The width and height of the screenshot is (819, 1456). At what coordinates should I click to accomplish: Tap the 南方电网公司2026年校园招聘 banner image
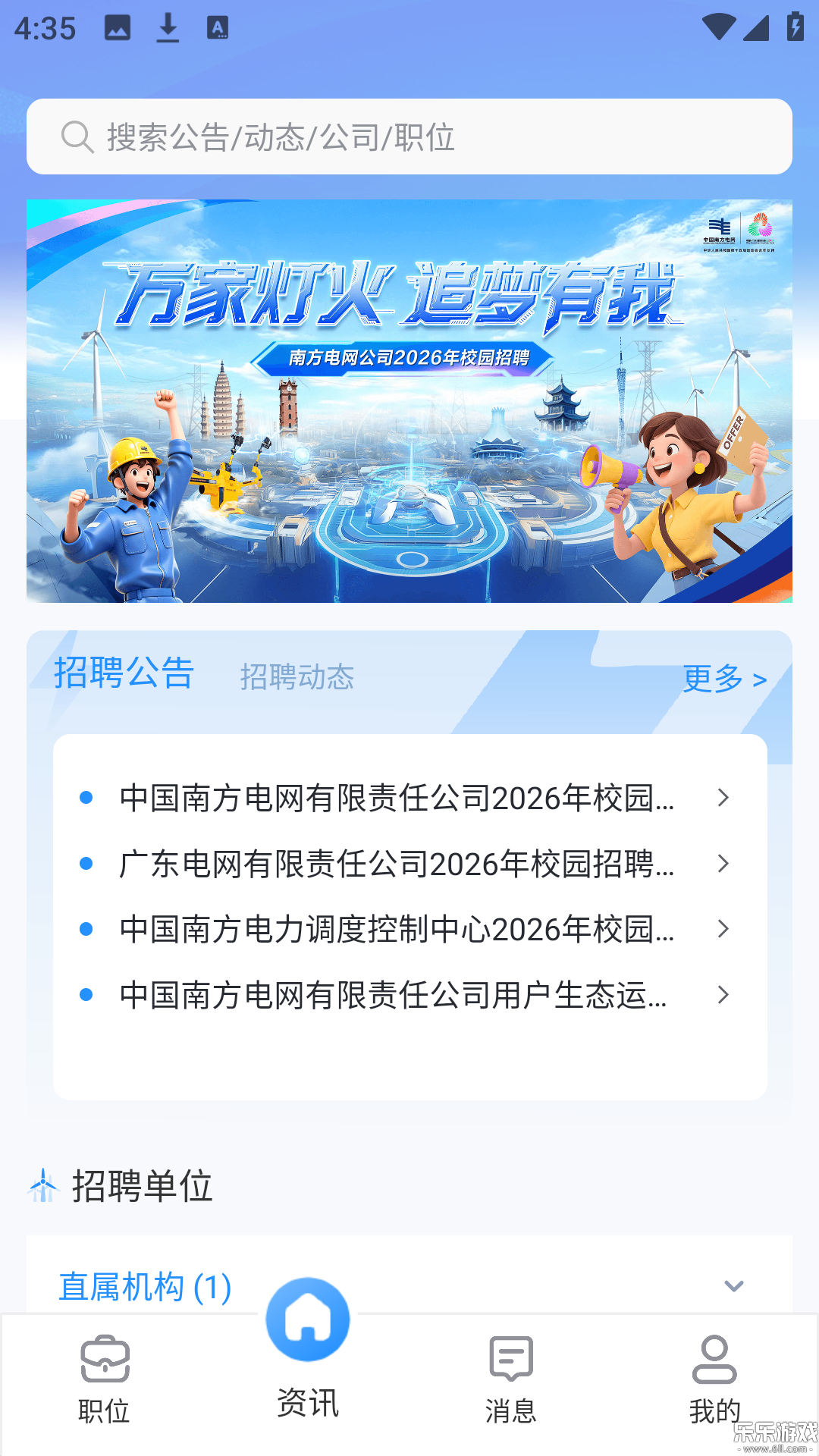[409, 400]
